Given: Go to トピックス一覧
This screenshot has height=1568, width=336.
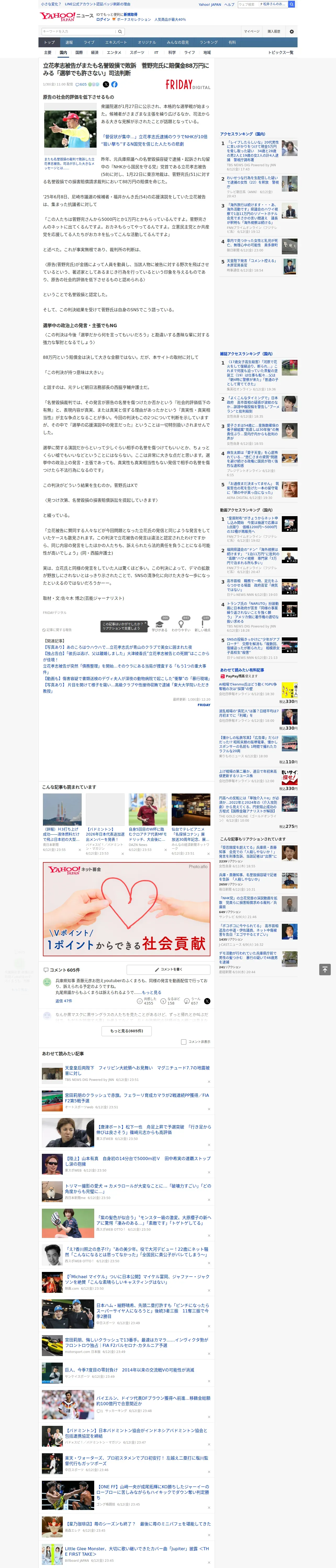Looking at the screenshot, I should 281,52.
